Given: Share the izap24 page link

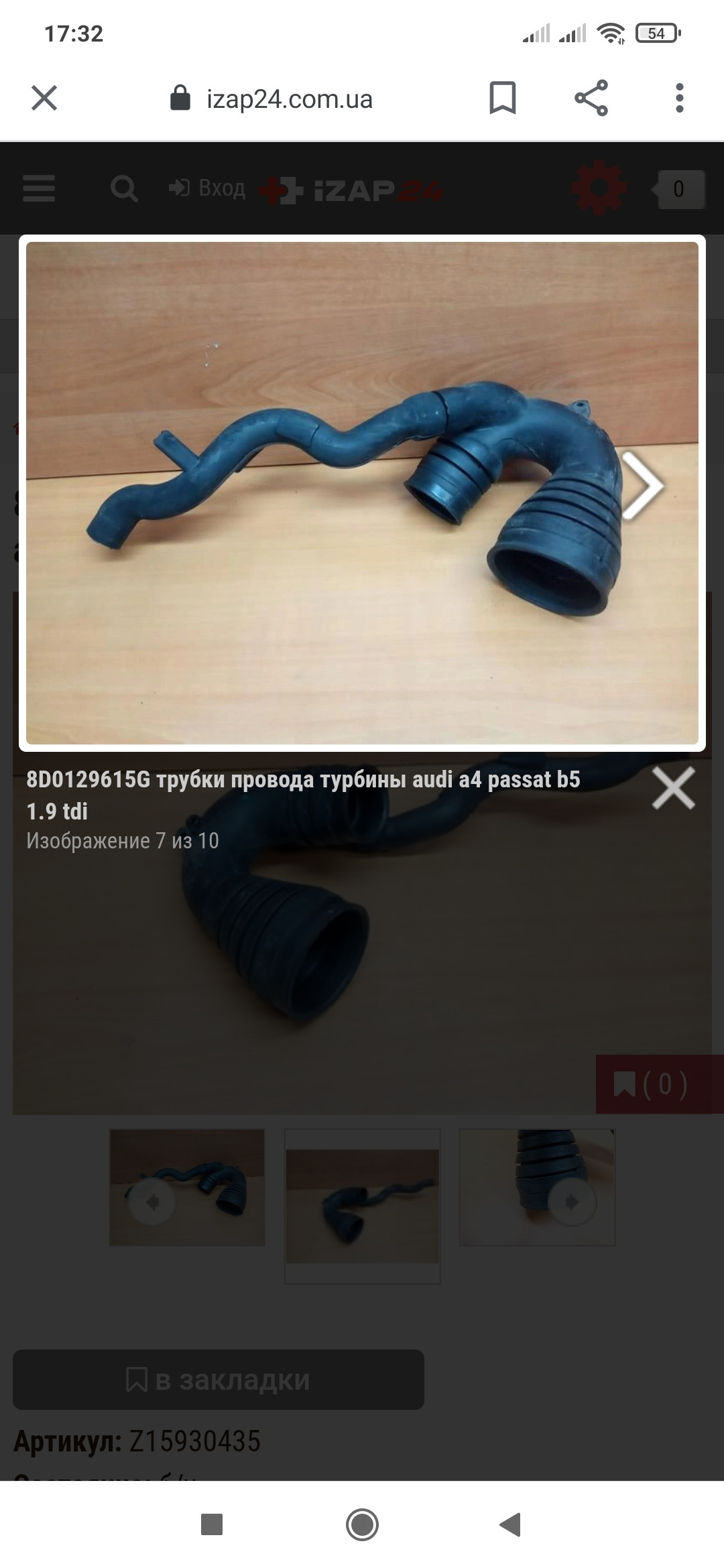Looking at the screenshot, I should tap(591, 99).
